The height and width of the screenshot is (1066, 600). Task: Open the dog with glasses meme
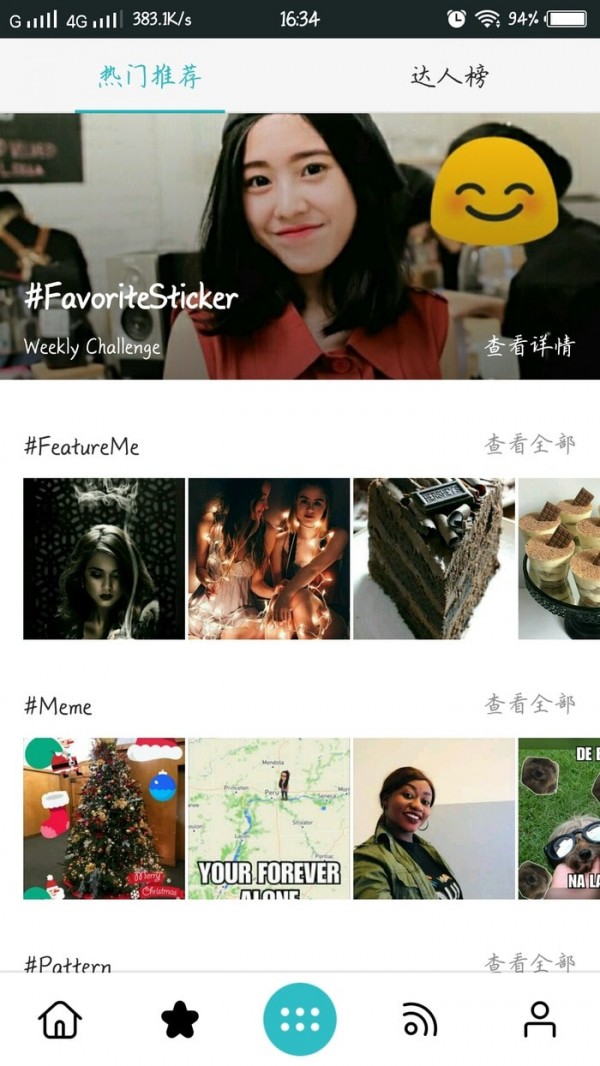(559, 818)
